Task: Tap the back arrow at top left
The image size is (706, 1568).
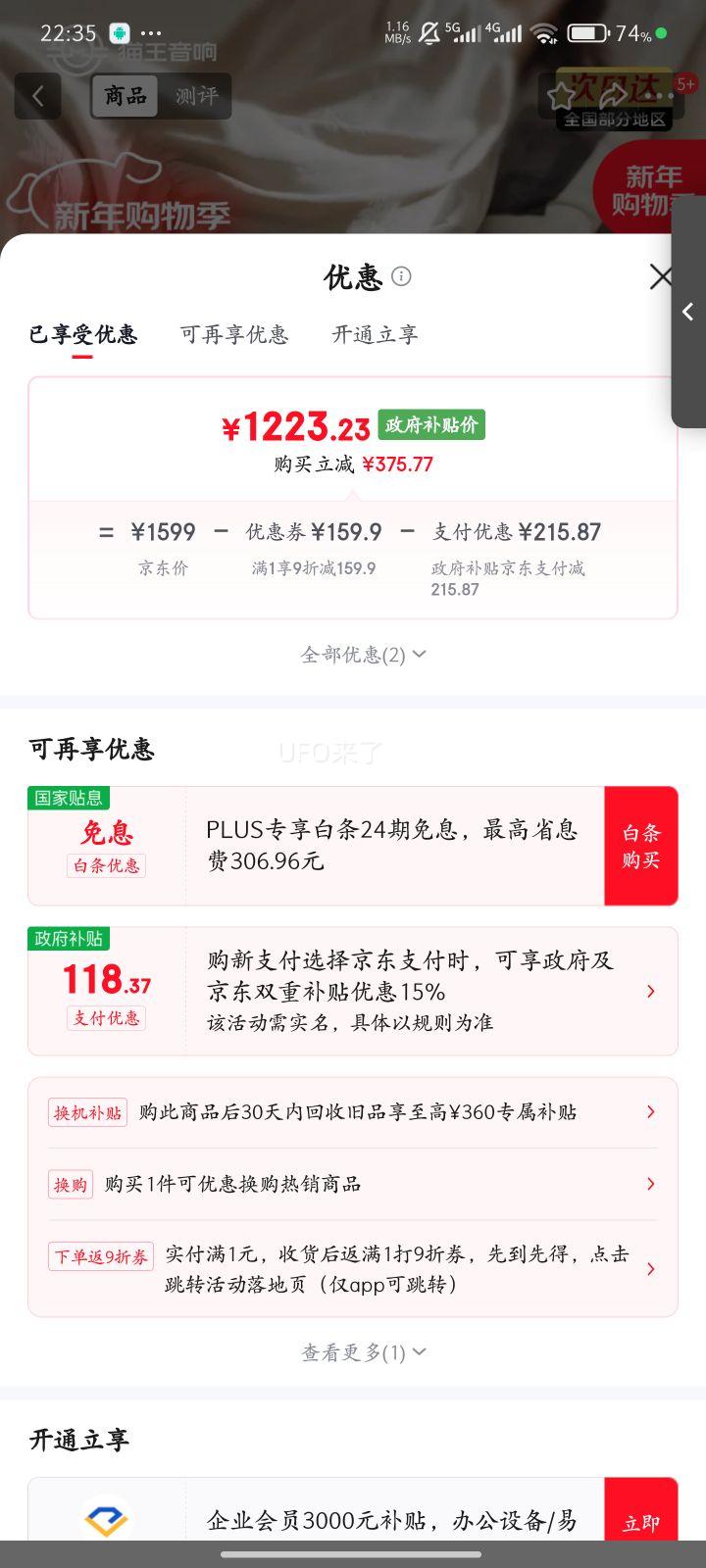Action: (x=37, y=95)
